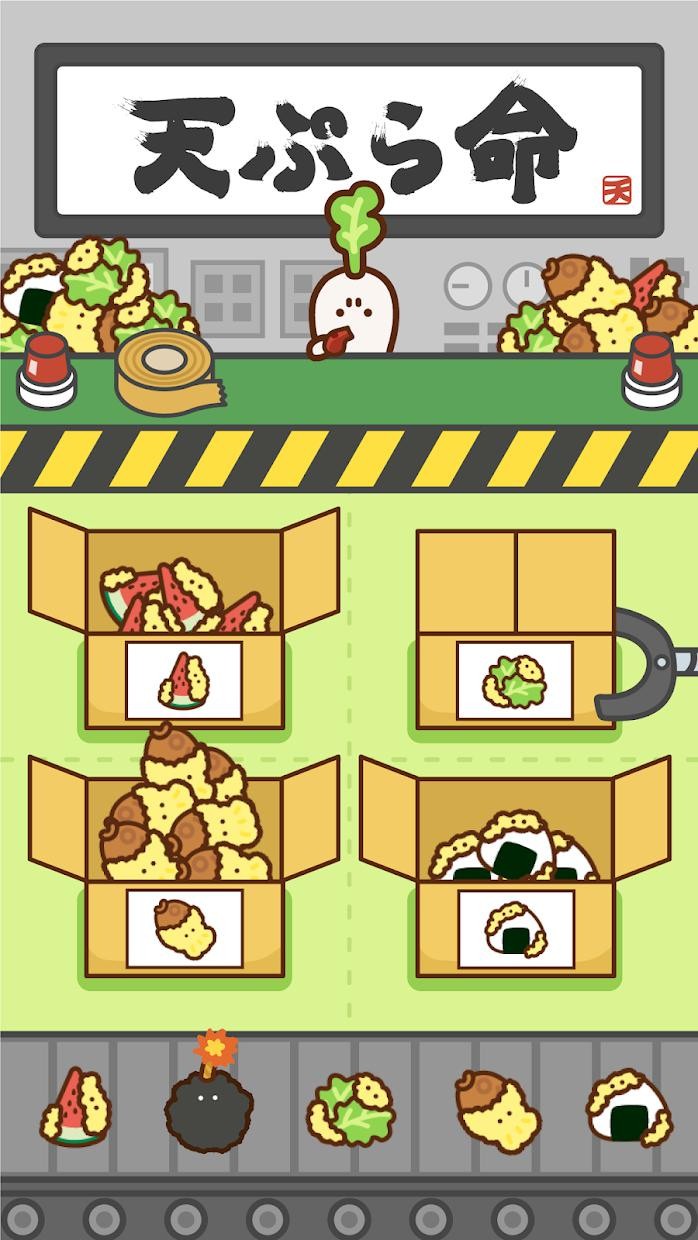Tap the lettuce tempura on the conveyor

point(344,1112)
